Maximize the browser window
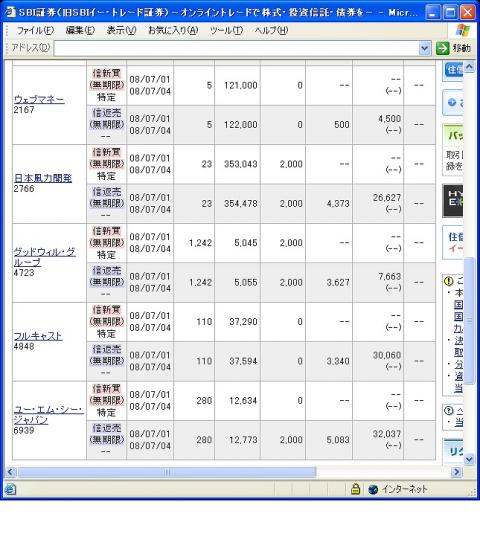This screenshot has height=551, width=480. point(450,12)
